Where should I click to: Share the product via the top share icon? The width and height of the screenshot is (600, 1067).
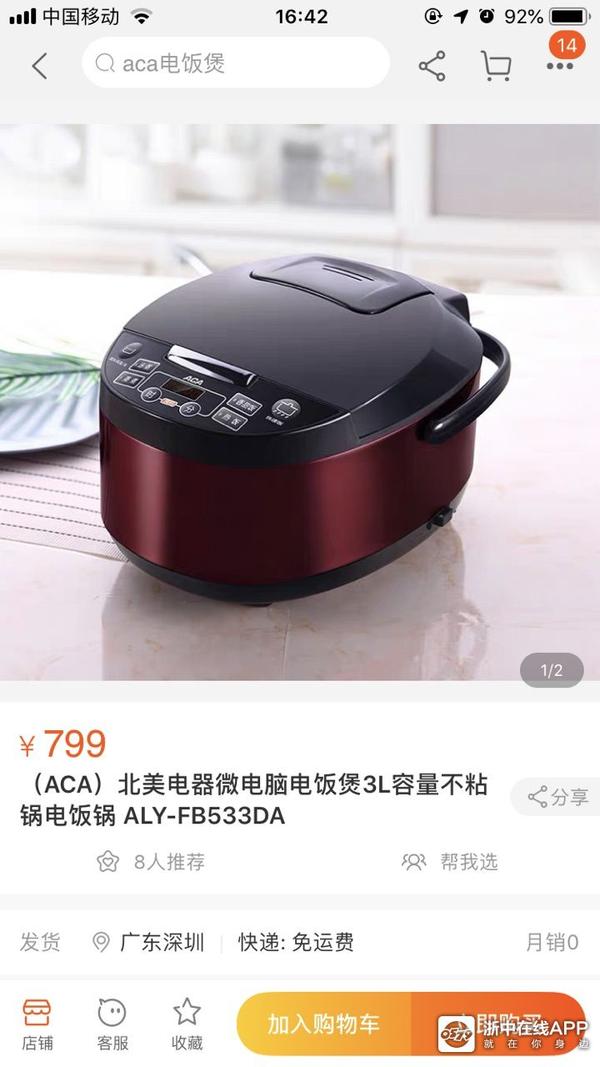[432, 66]
